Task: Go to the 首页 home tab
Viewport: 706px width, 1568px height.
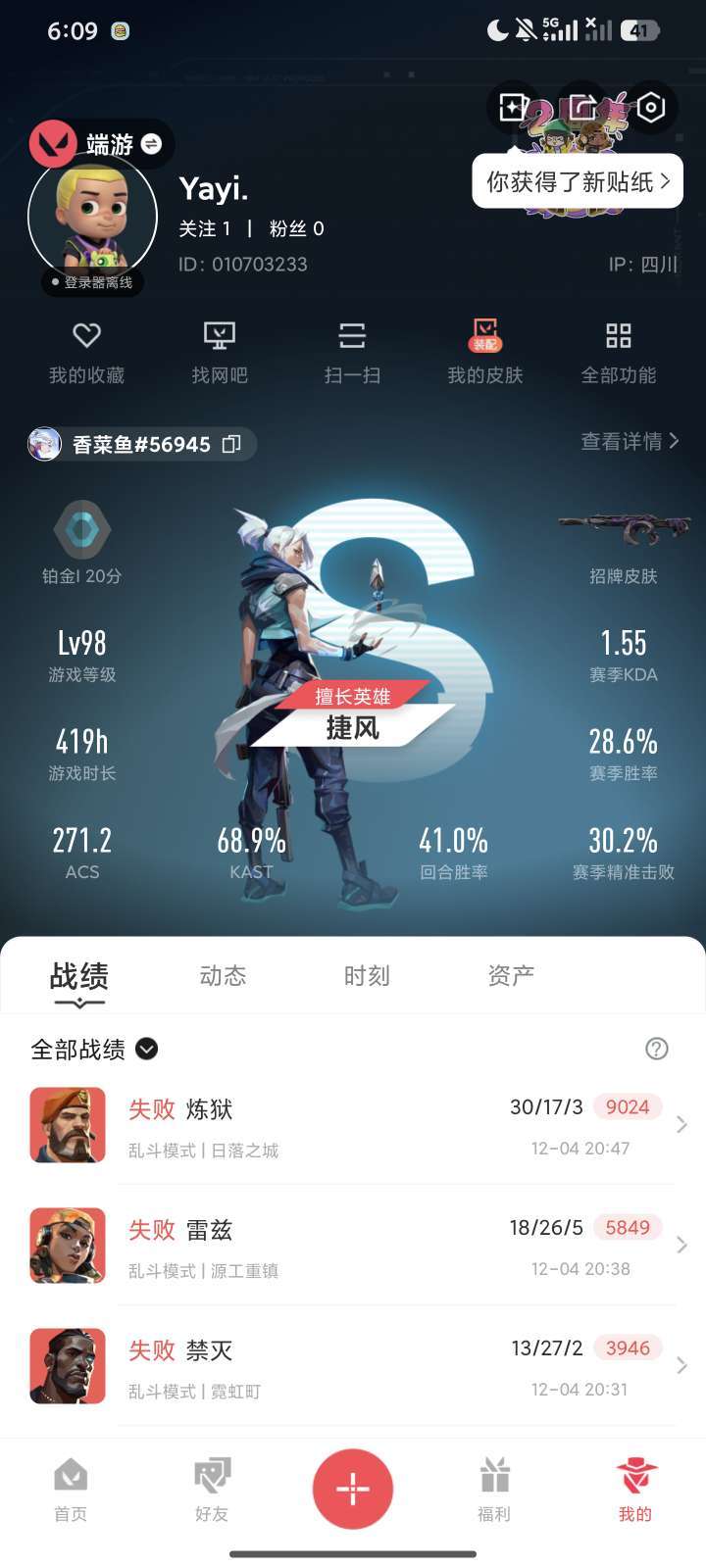Action: [x=71, y=1490]
